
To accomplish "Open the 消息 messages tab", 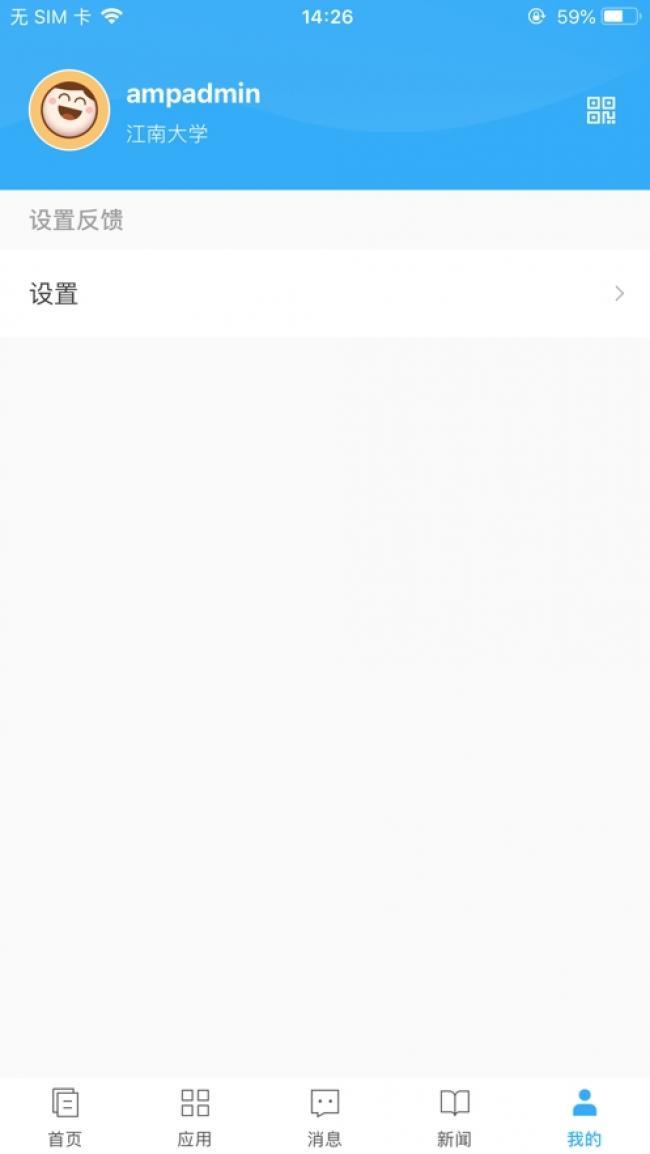I will click(325, 1116).
